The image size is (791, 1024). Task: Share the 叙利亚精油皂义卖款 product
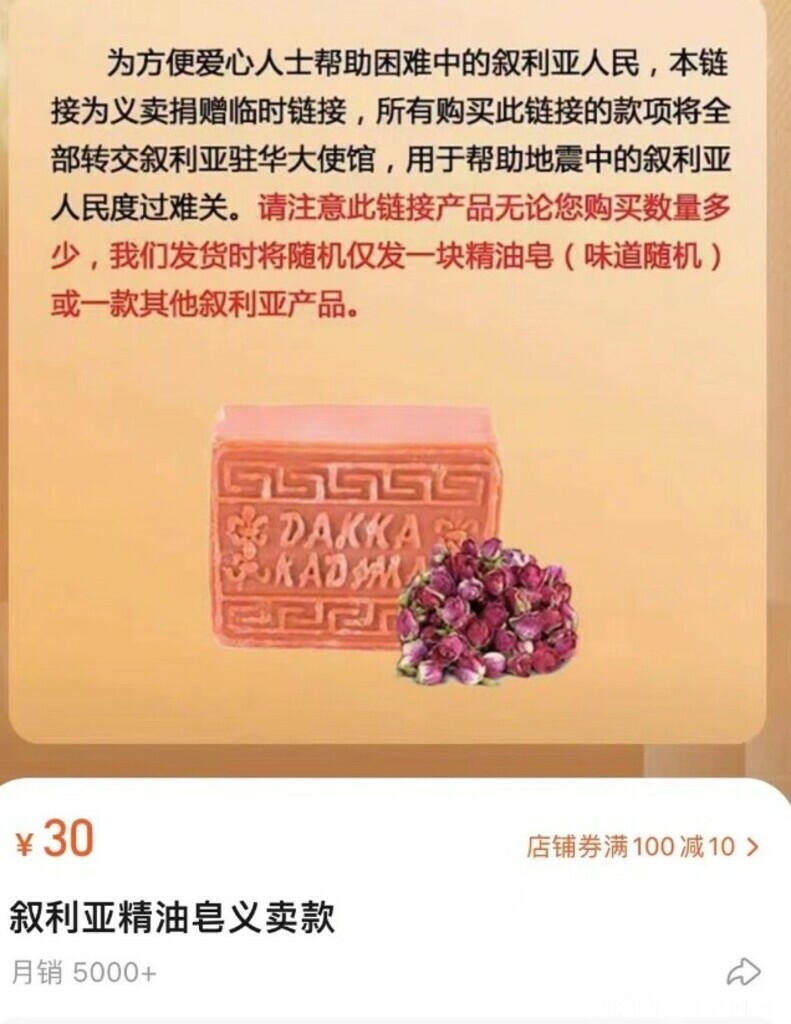tap(743, 972)
